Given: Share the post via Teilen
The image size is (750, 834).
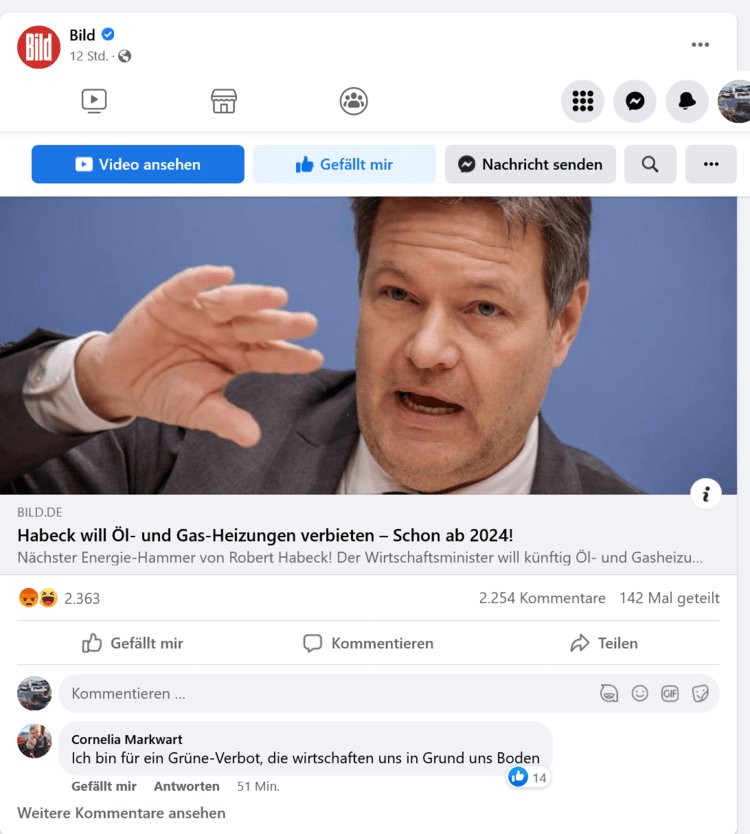Looking at the screenshot, I should point(604,643).
